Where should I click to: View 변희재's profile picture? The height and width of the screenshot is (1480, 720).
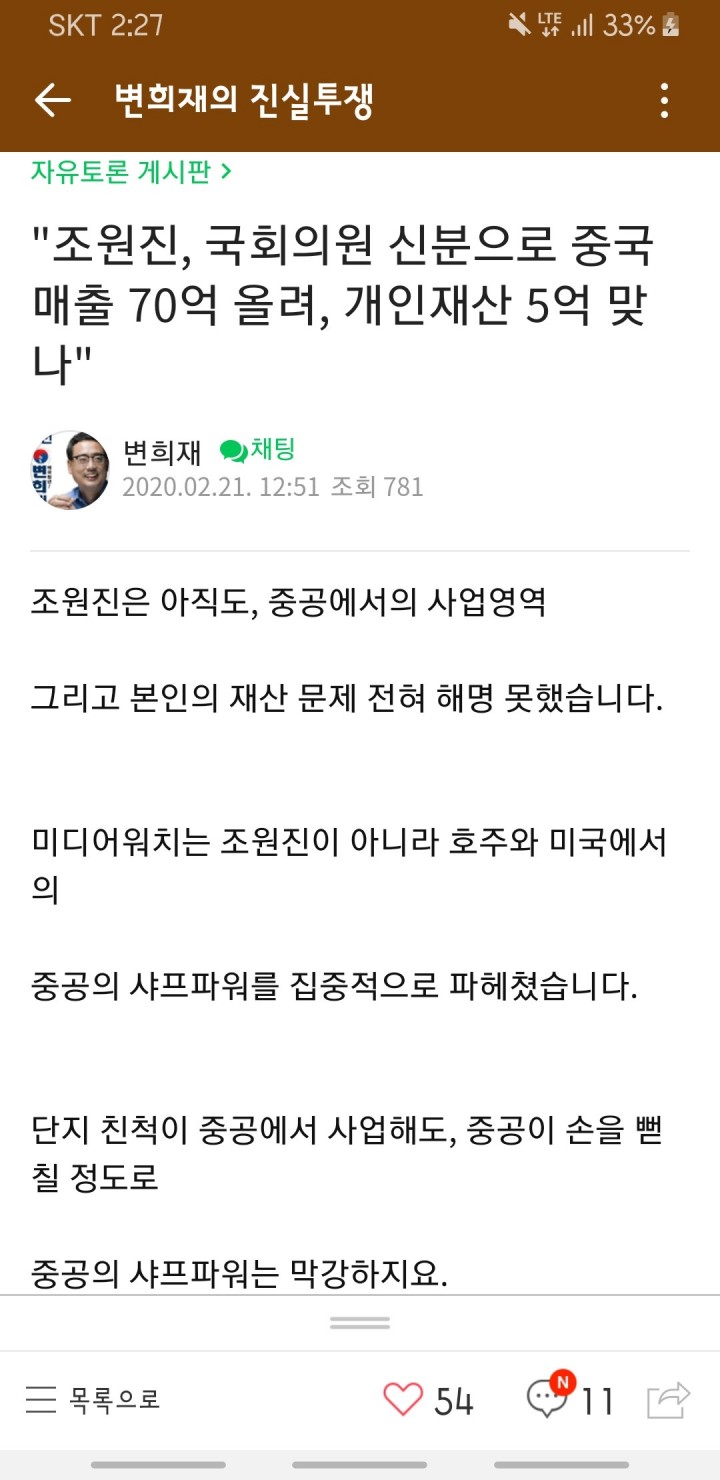(72, 470)
